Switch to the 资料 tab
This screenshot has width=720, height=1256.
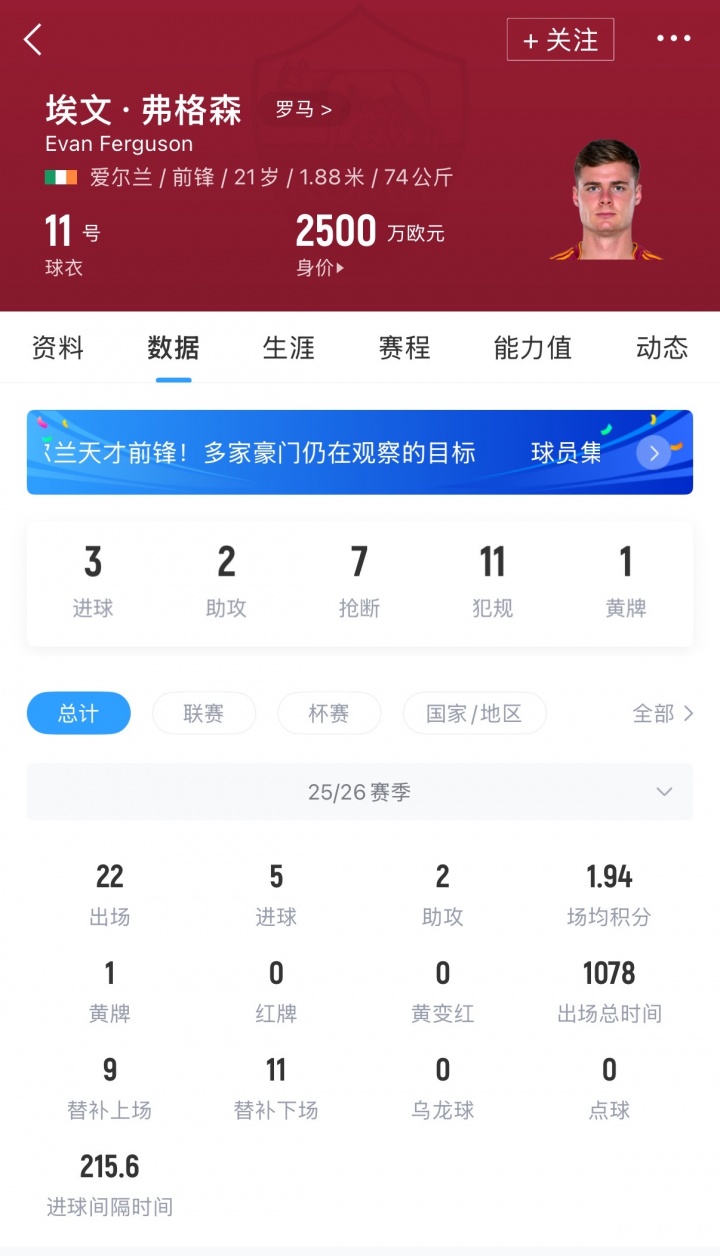(58, 348)
